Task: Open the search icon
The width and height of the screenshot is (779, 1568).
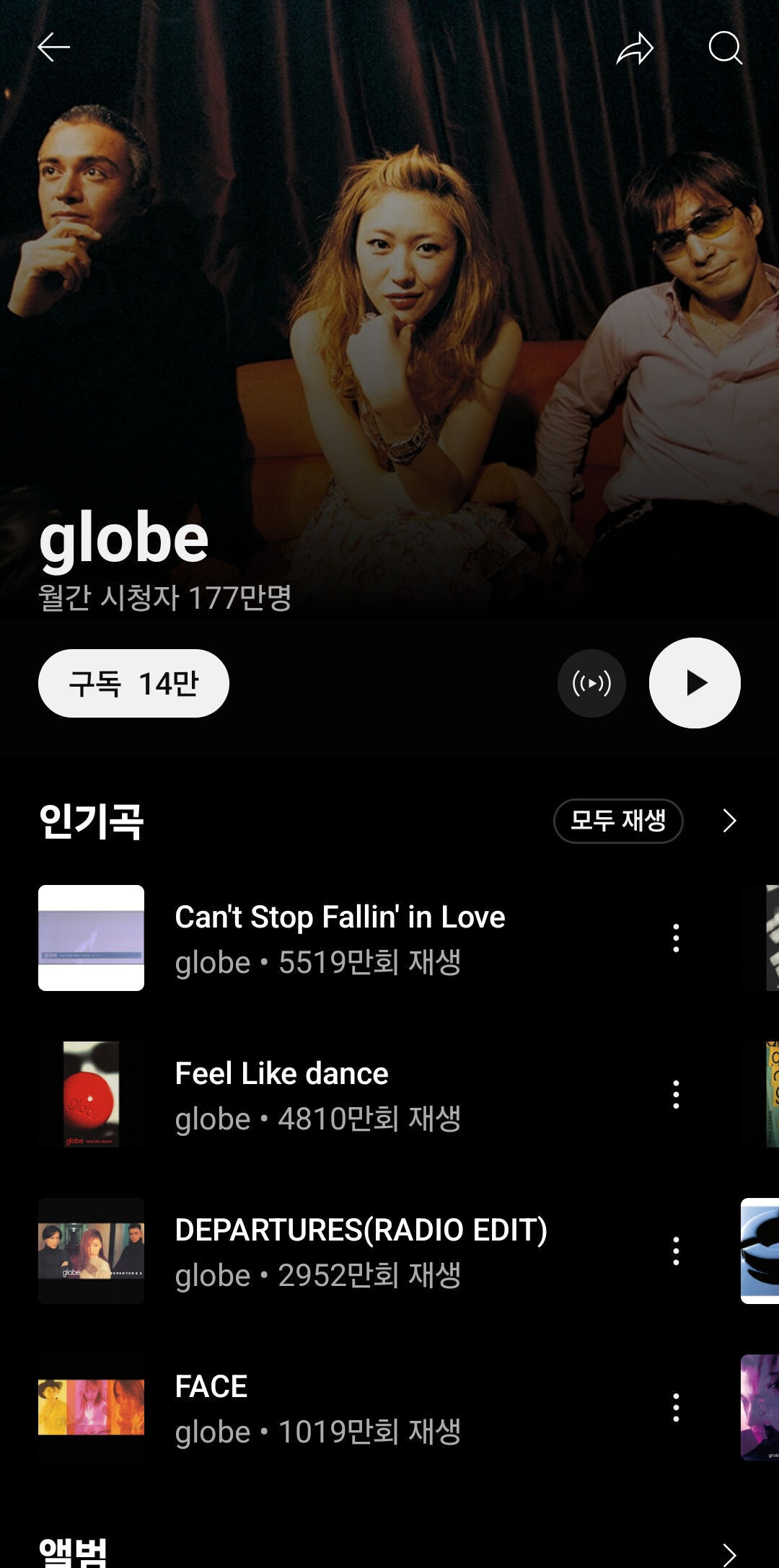Action: [x=725, y=48]
